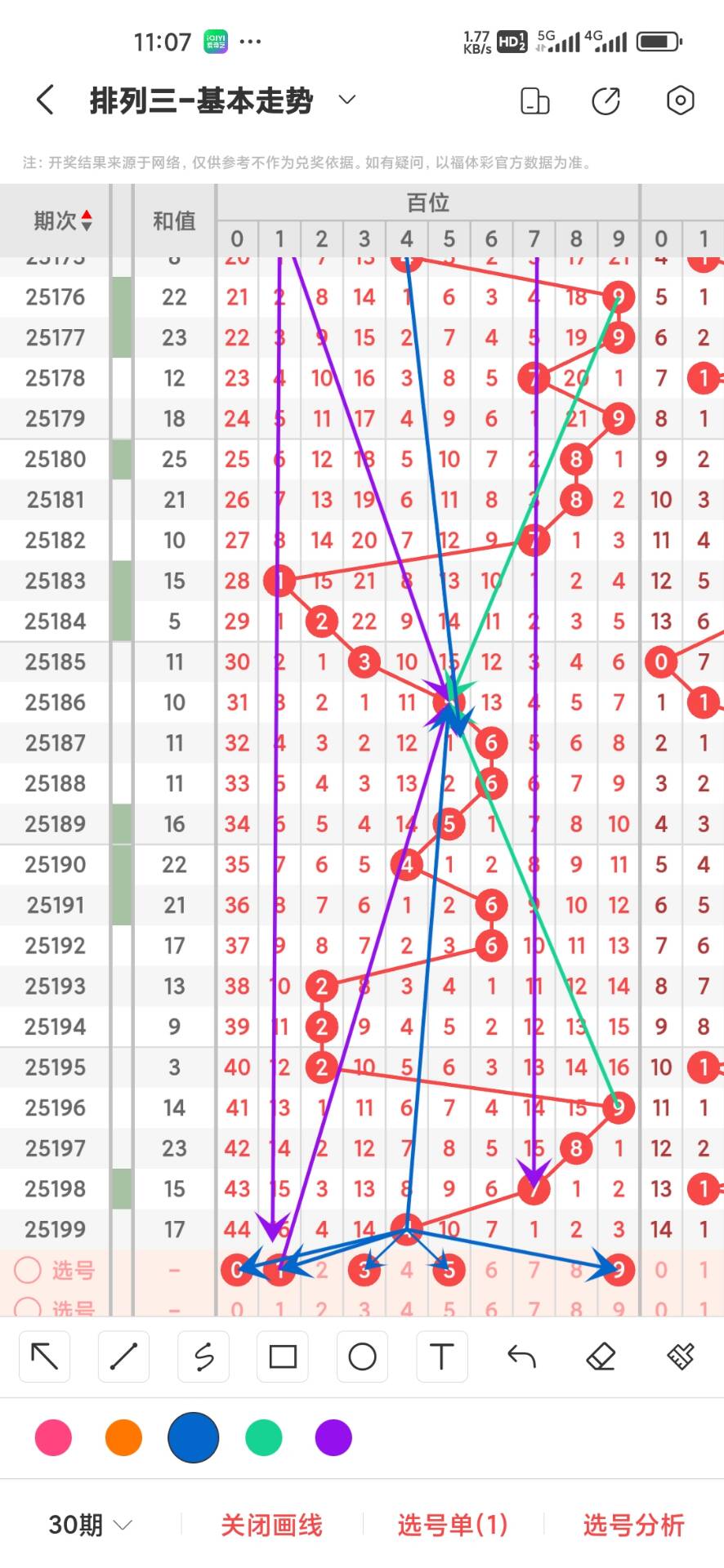Select the eraser tool
This screenshot has width=724, height=1568.
point(601,1356)
